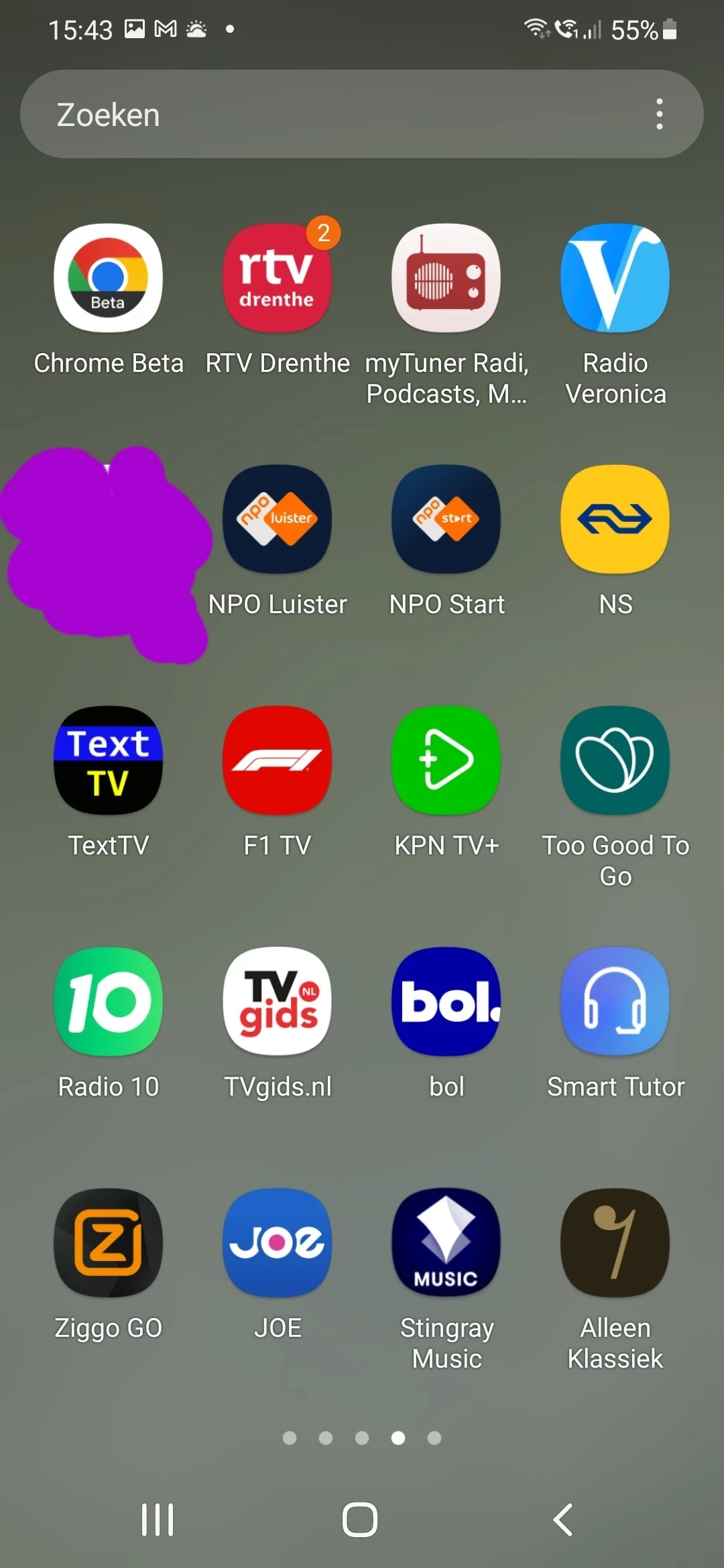Launch Chrome Beta
Screen dimensions: 724x1568
(x=108, y=278)
